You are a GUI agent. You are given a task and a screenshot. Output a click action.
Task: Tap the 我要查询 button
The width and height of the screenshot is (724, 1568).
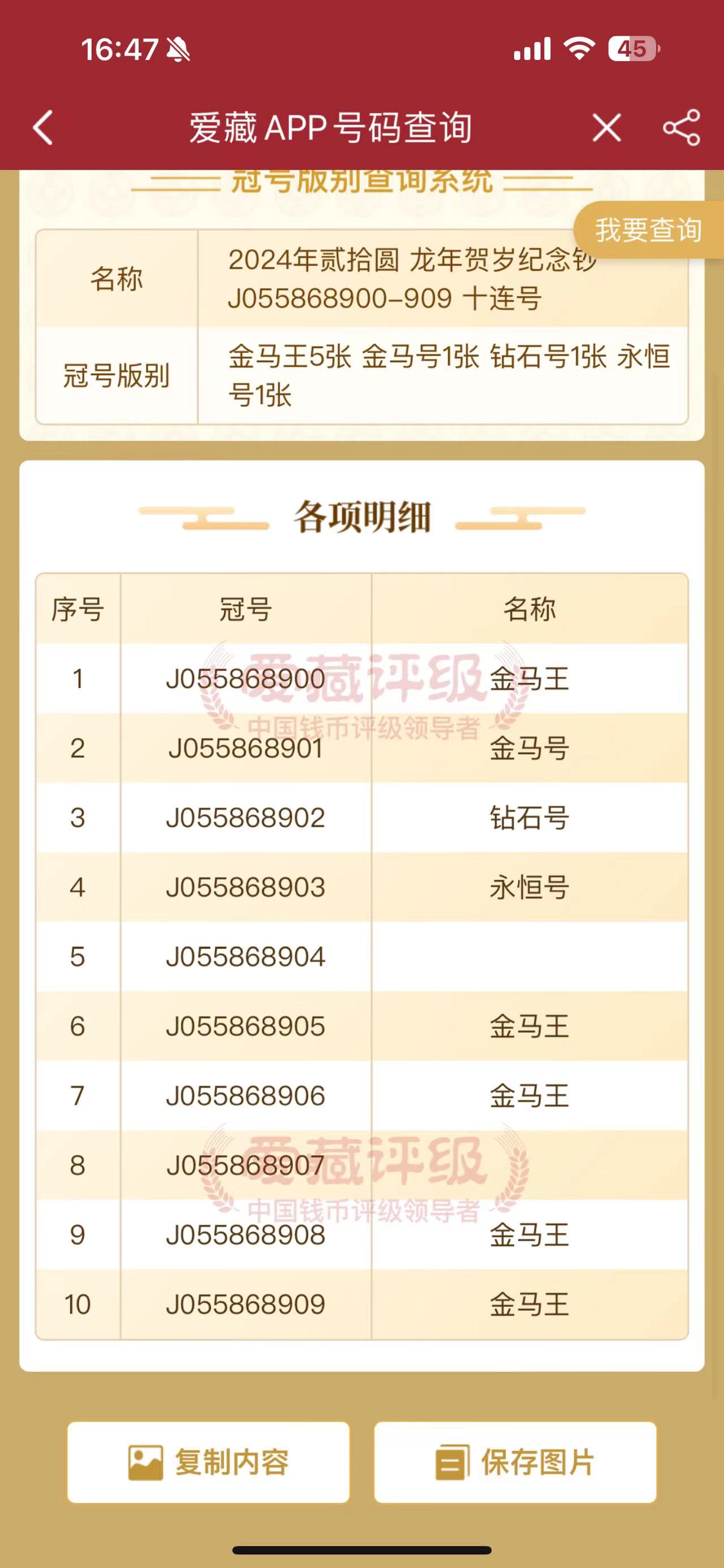tap(649, 230)
